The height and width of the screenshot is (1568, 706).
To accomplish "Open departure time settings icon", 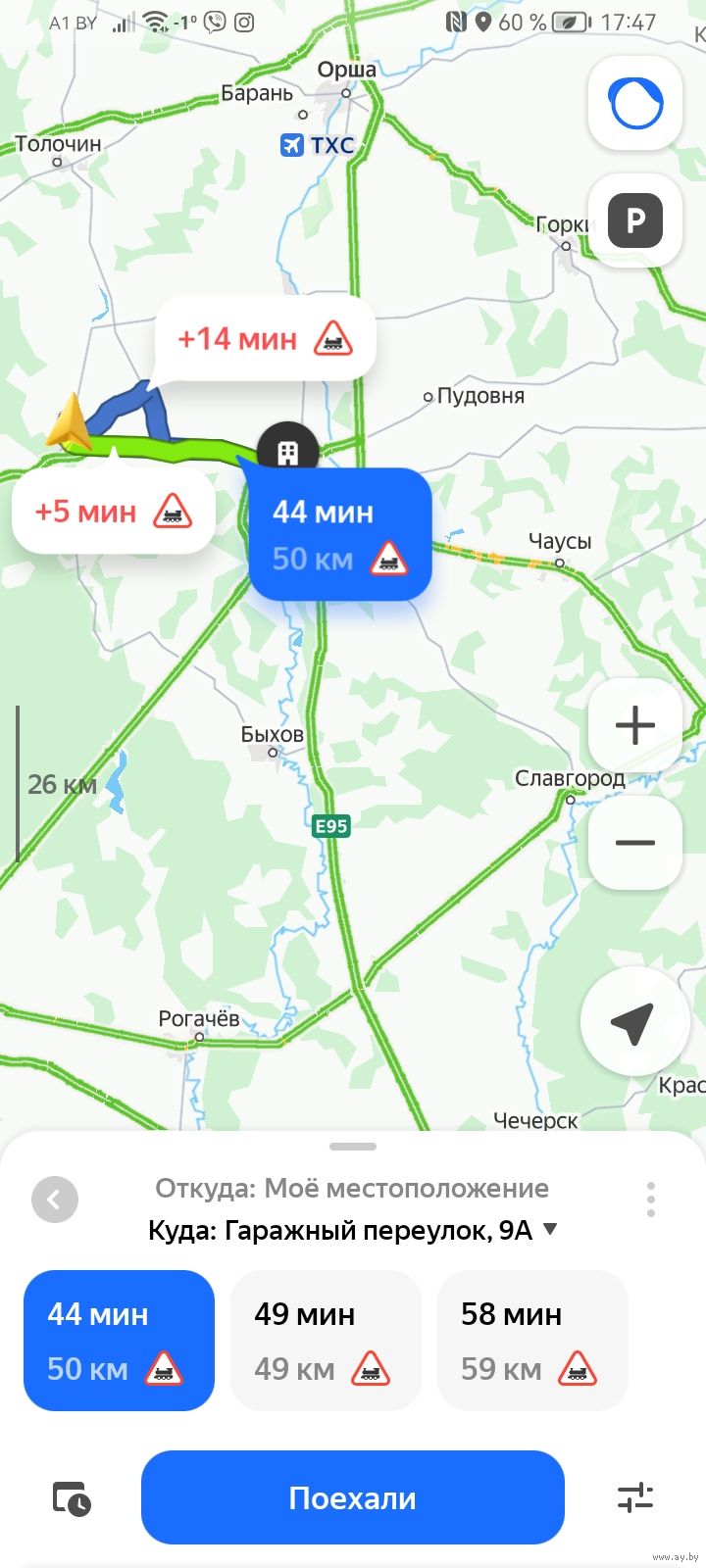I will coord(72,1499).
